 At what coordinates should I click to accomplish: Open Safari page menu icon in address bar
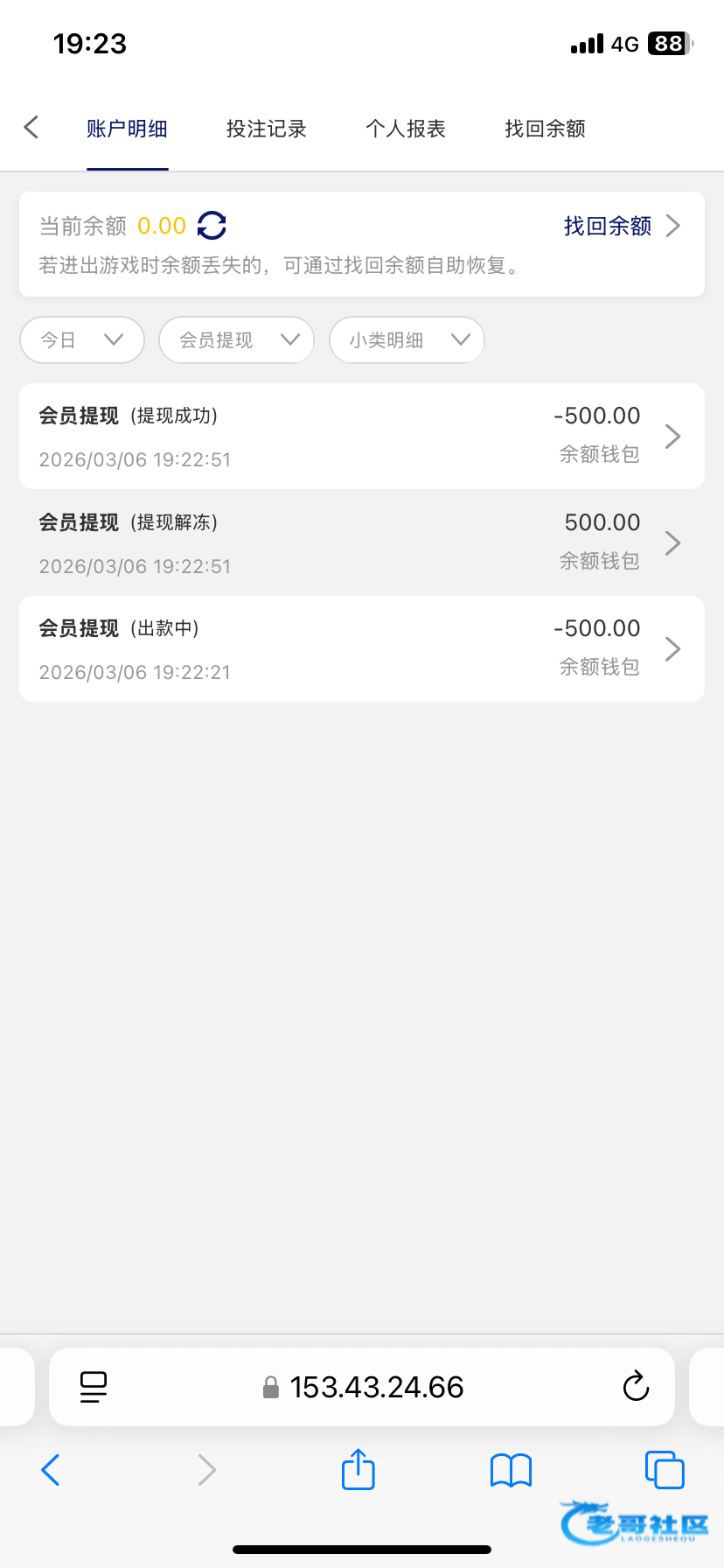(x=94, y=1387)
